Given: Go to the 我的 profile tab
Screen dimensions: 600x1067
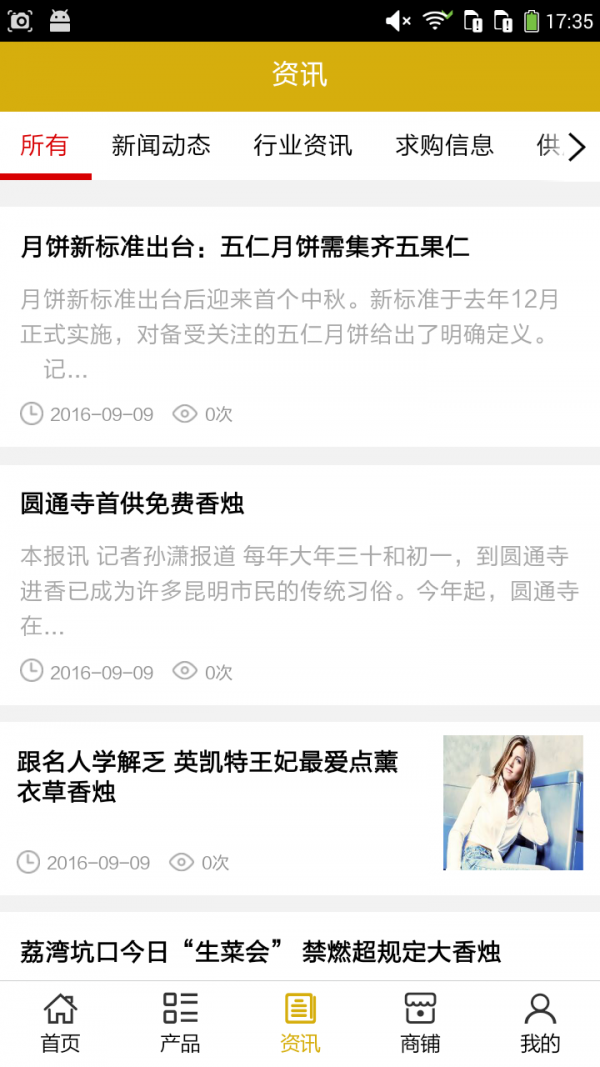Looking at the screenshot, I should (540, 1023).
